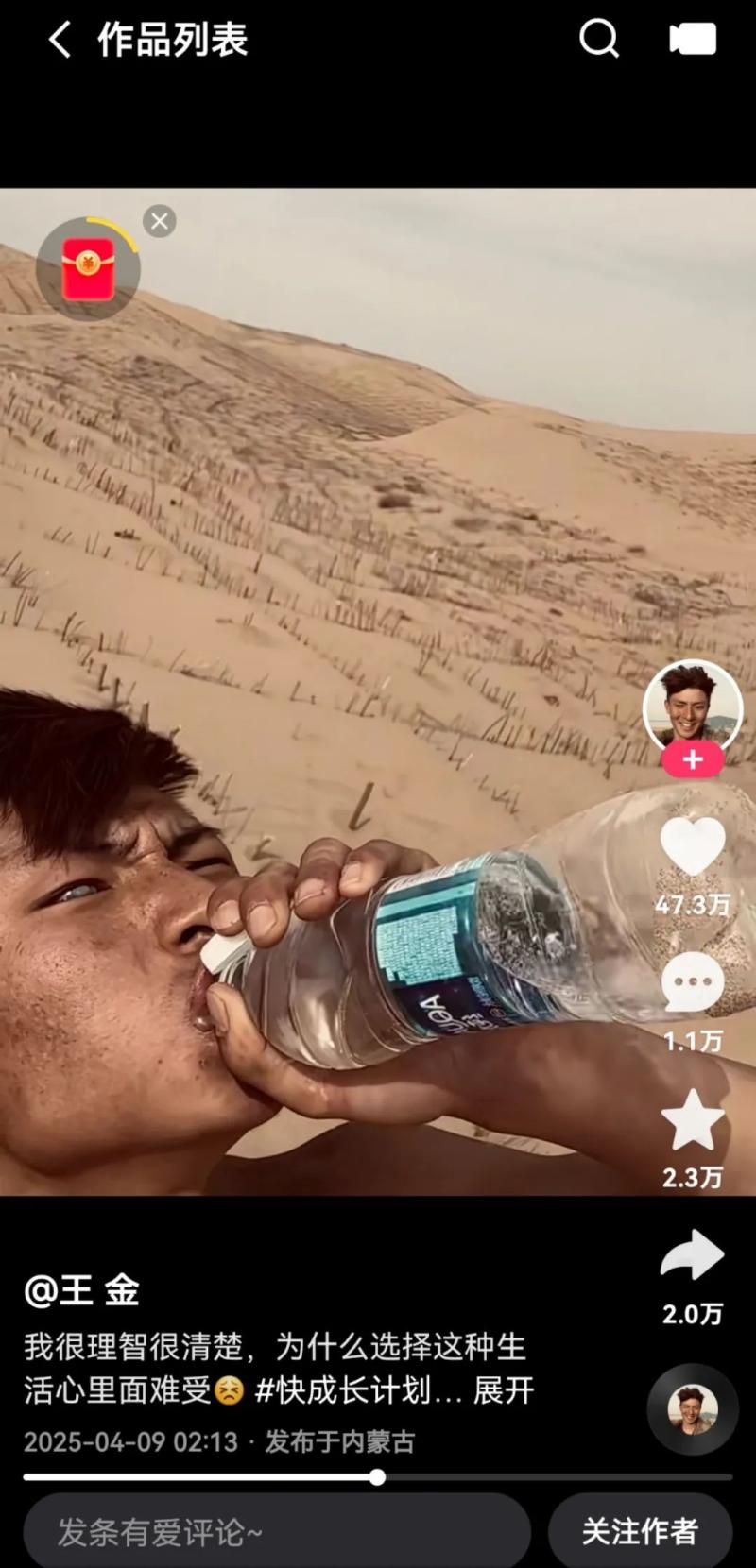Screen dimensions: 756x1568
Task: Open the search icon in the top bar
Action: tap(598, 40)
